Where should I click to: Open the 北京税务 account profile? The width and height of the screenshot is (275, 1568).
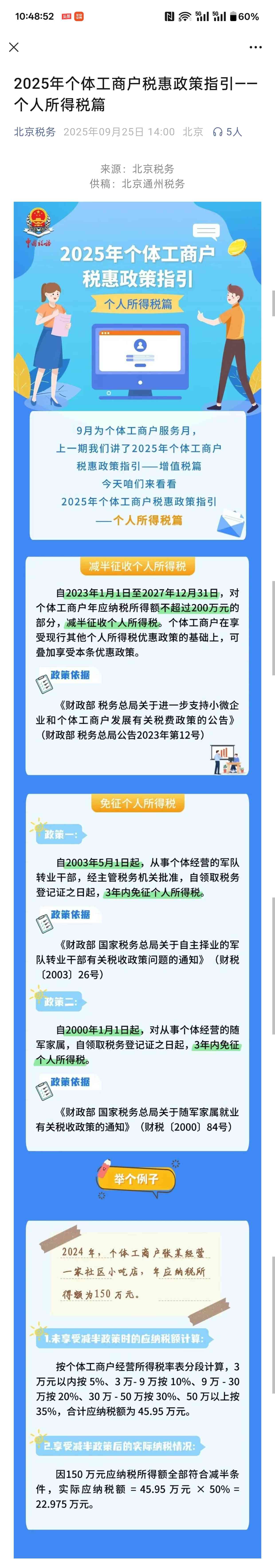click(x=35, y=131)
